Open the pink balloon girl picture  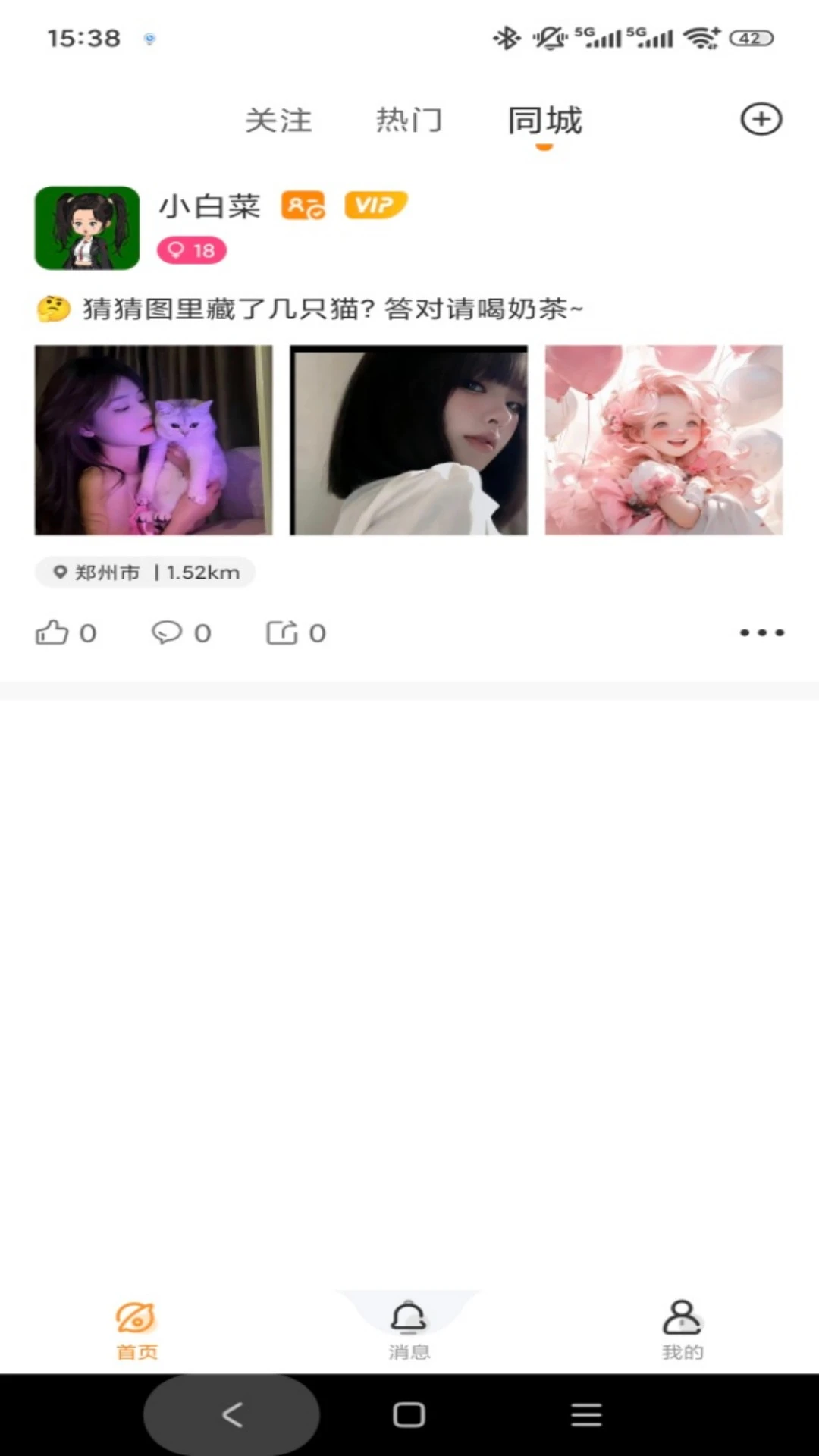[x=664, y=440]
